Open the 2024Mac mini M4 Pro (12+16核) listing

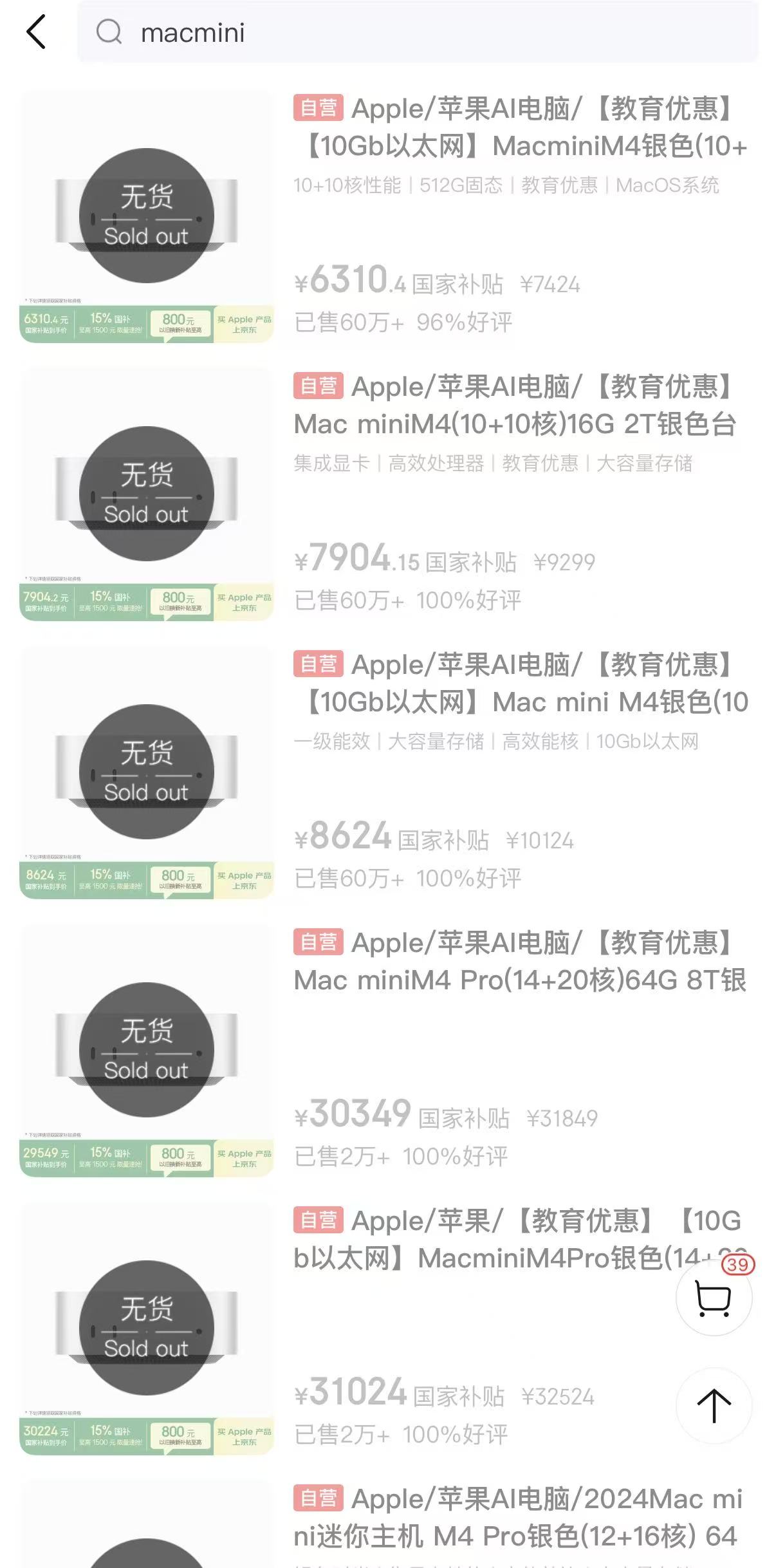tap(517, 1518)
